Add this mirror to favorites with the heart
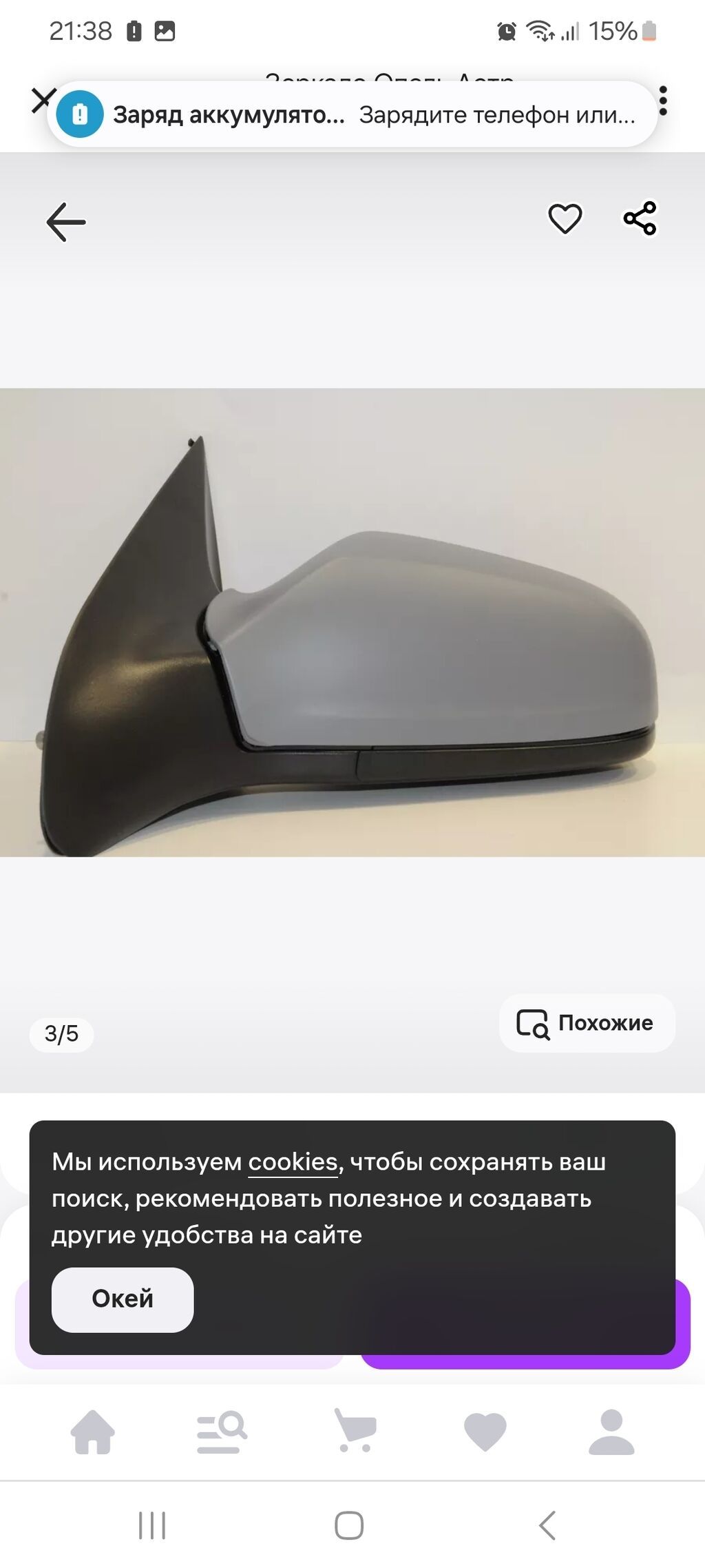This screenshot has height=1568, width=705. tap(565, 219)
